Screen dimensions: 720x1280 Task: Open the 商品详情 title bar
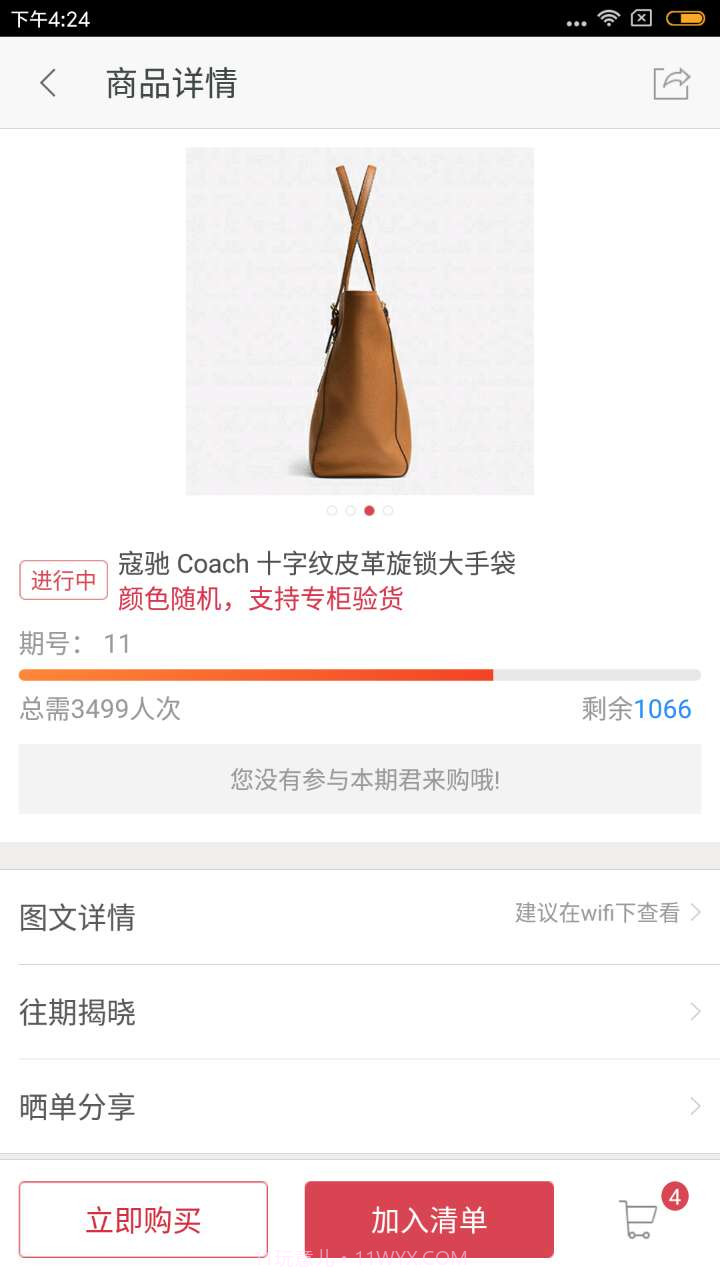point(172,83)
